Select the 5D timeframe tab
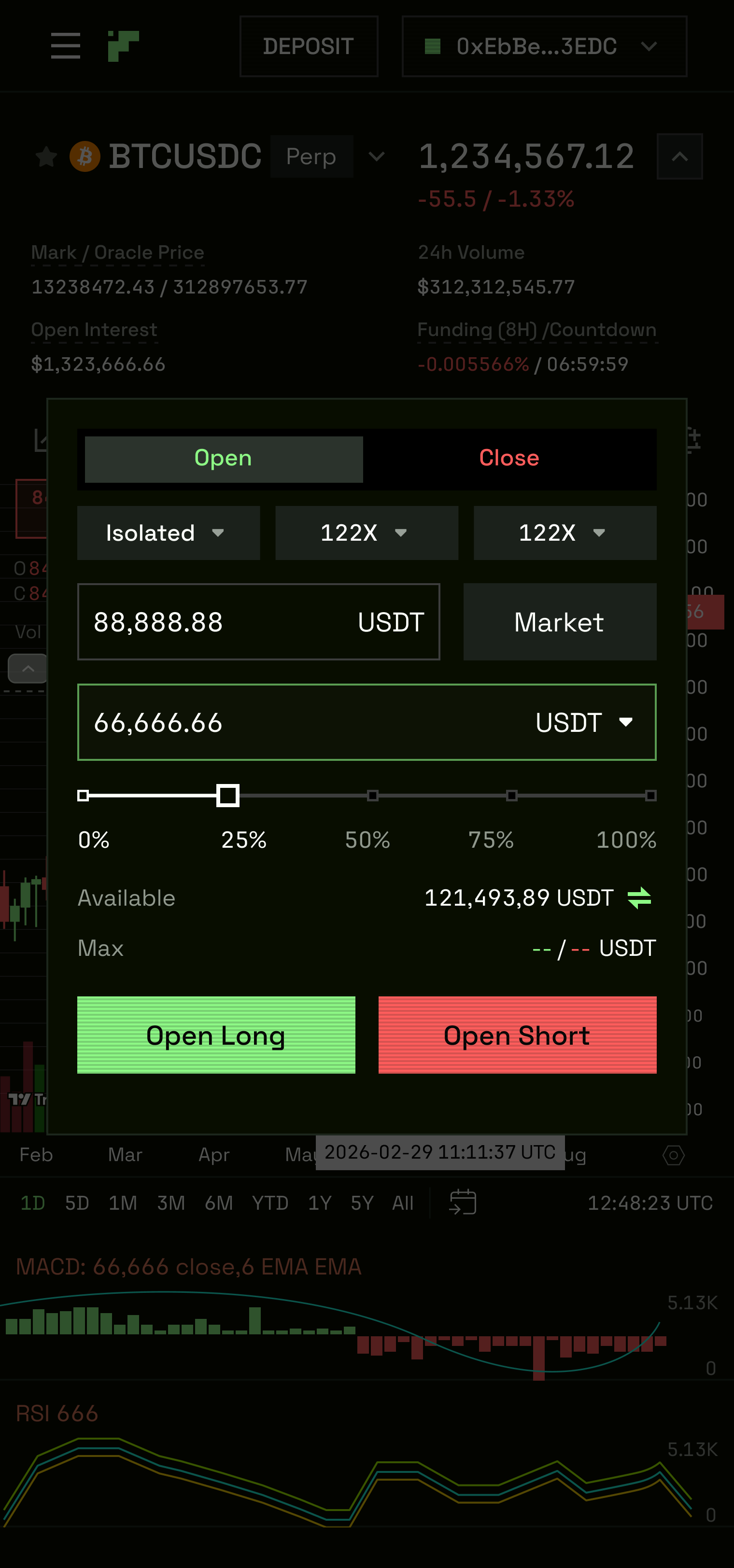The width and height of the screenshot is (734, 1568). tap(77, 1202)
